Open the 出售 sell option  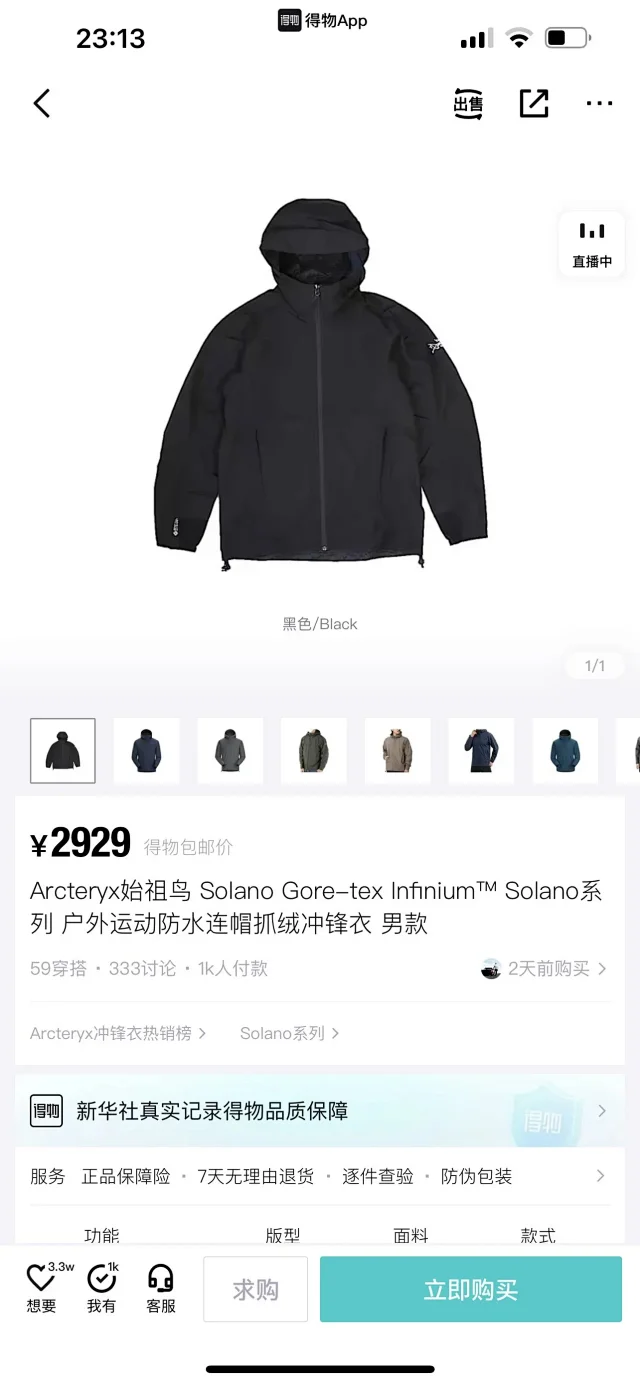click(468, 103)
